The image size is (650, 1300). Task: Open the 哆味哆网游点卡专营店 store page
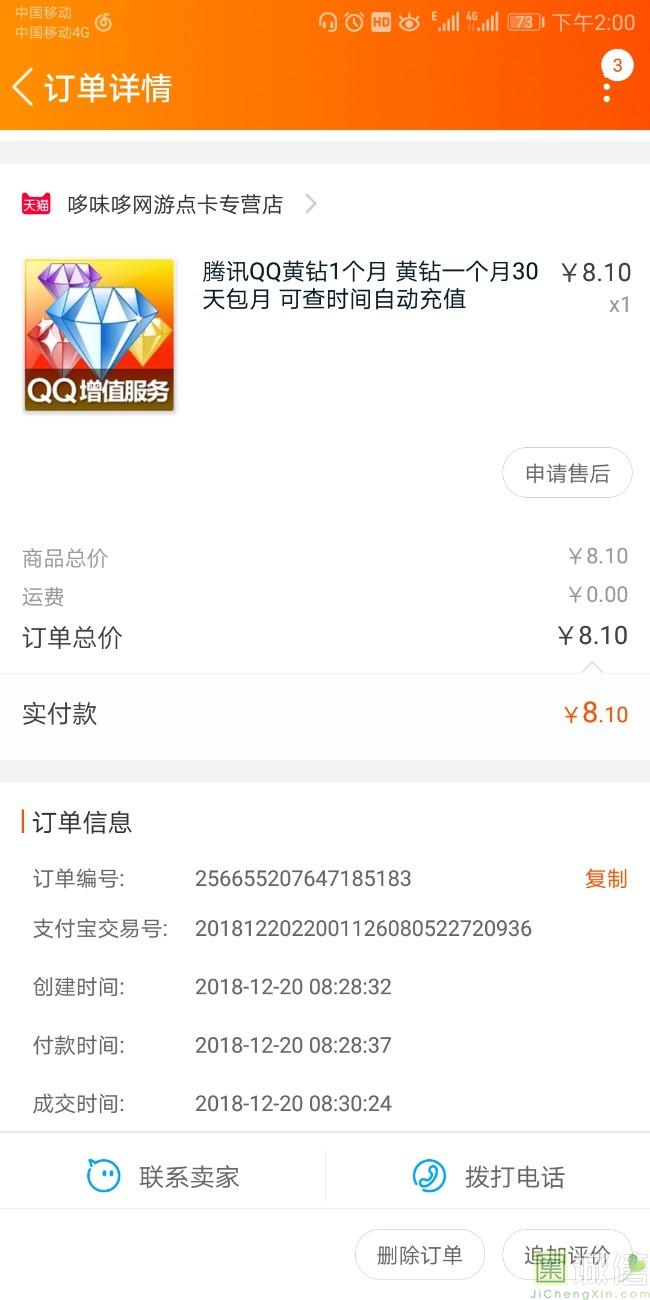(175, 205)
